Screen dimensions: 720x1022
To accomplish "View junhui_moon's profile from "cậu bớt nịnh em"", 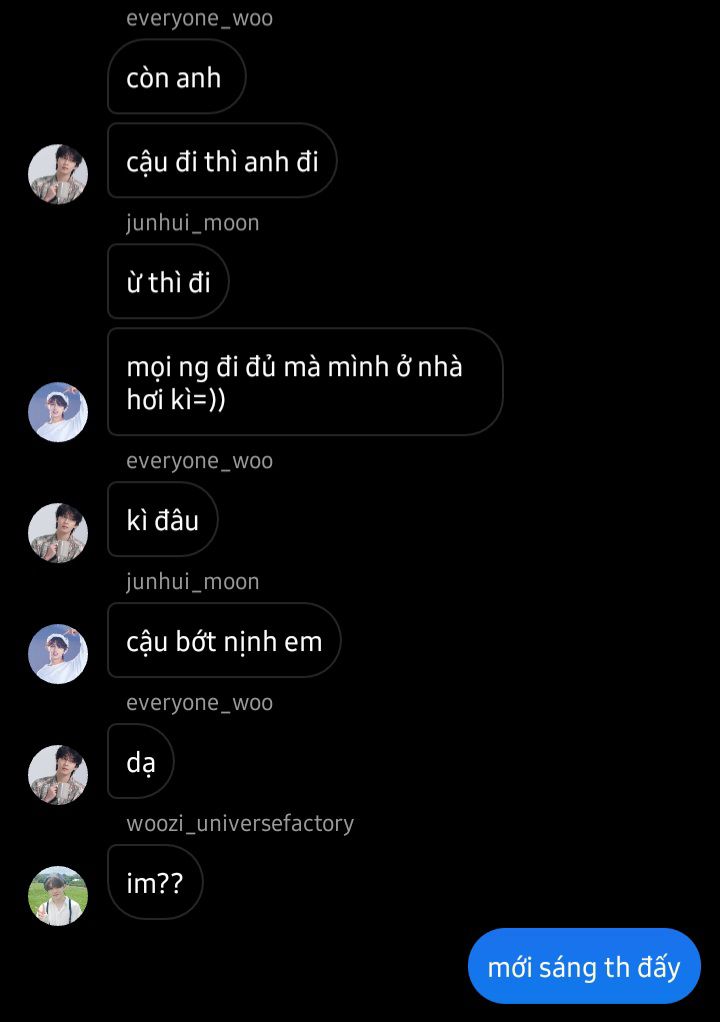I will pos(58,653).
